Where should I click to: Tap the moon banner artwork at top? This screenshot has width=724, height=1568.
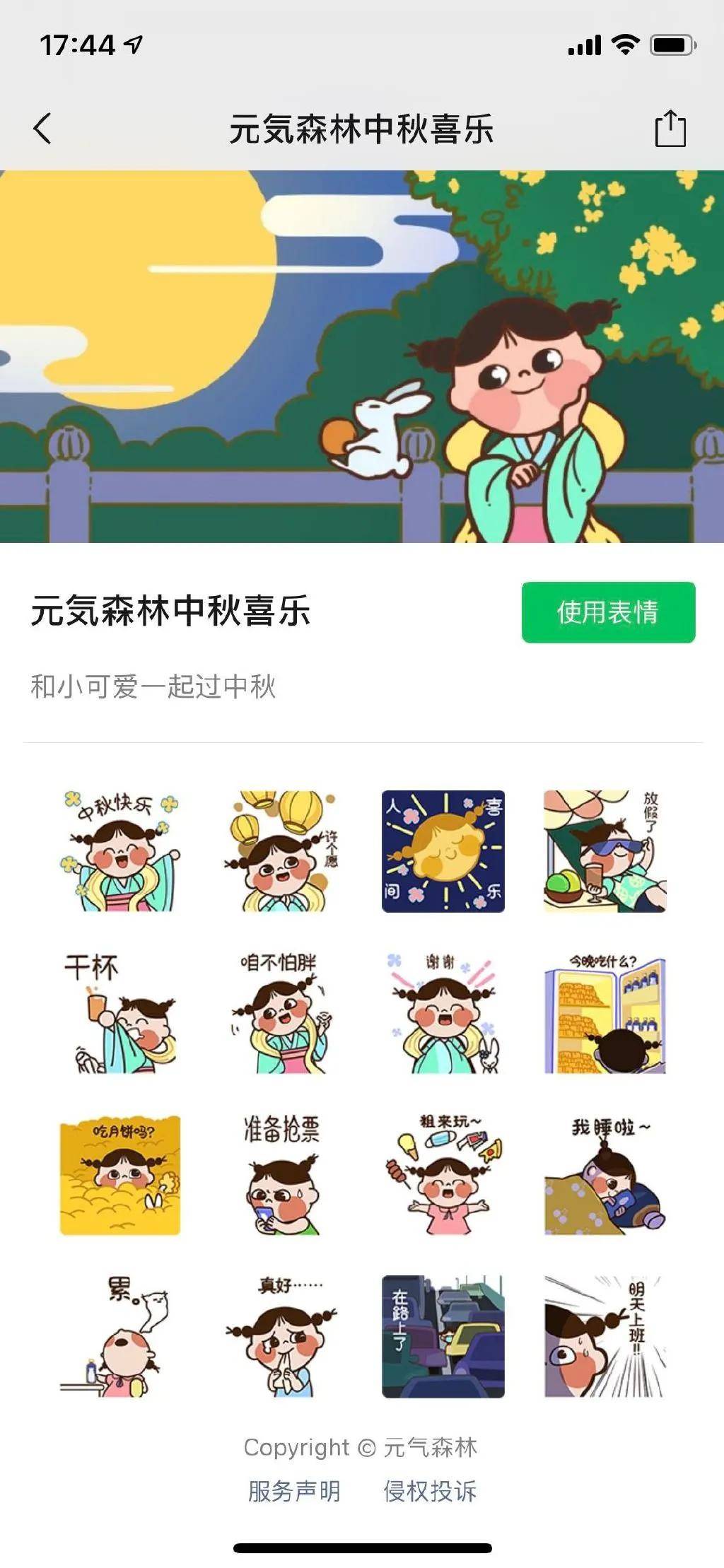coord(362,353)
